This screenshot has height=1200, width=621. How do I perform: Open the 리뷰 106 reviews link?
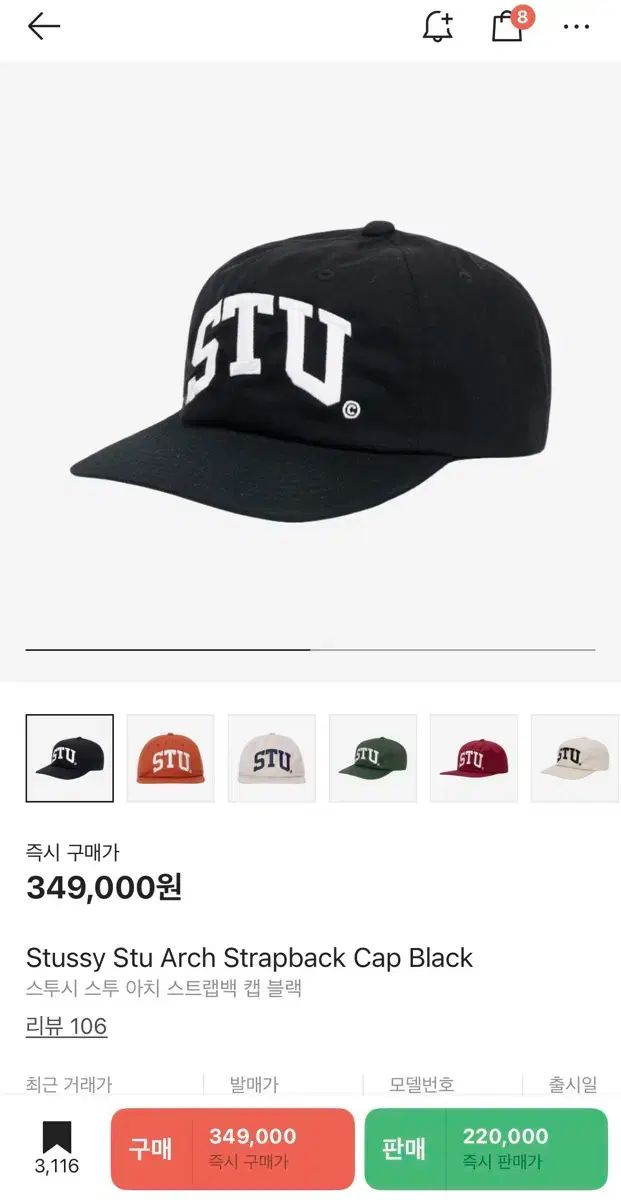[x=66, y=1026]
